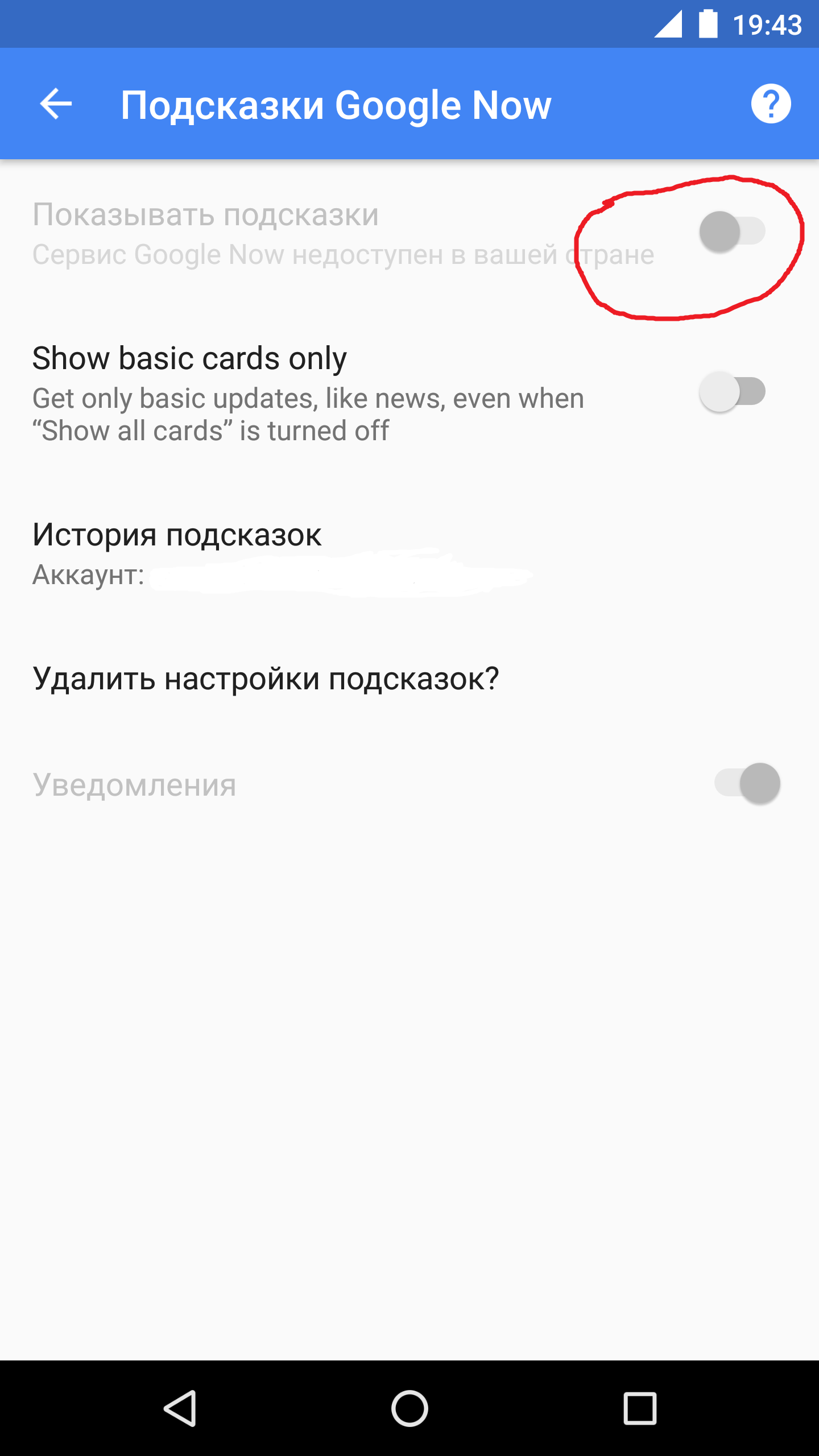
Task: Open Удалить настройки подсказок?
Action: tap(266, 679)
